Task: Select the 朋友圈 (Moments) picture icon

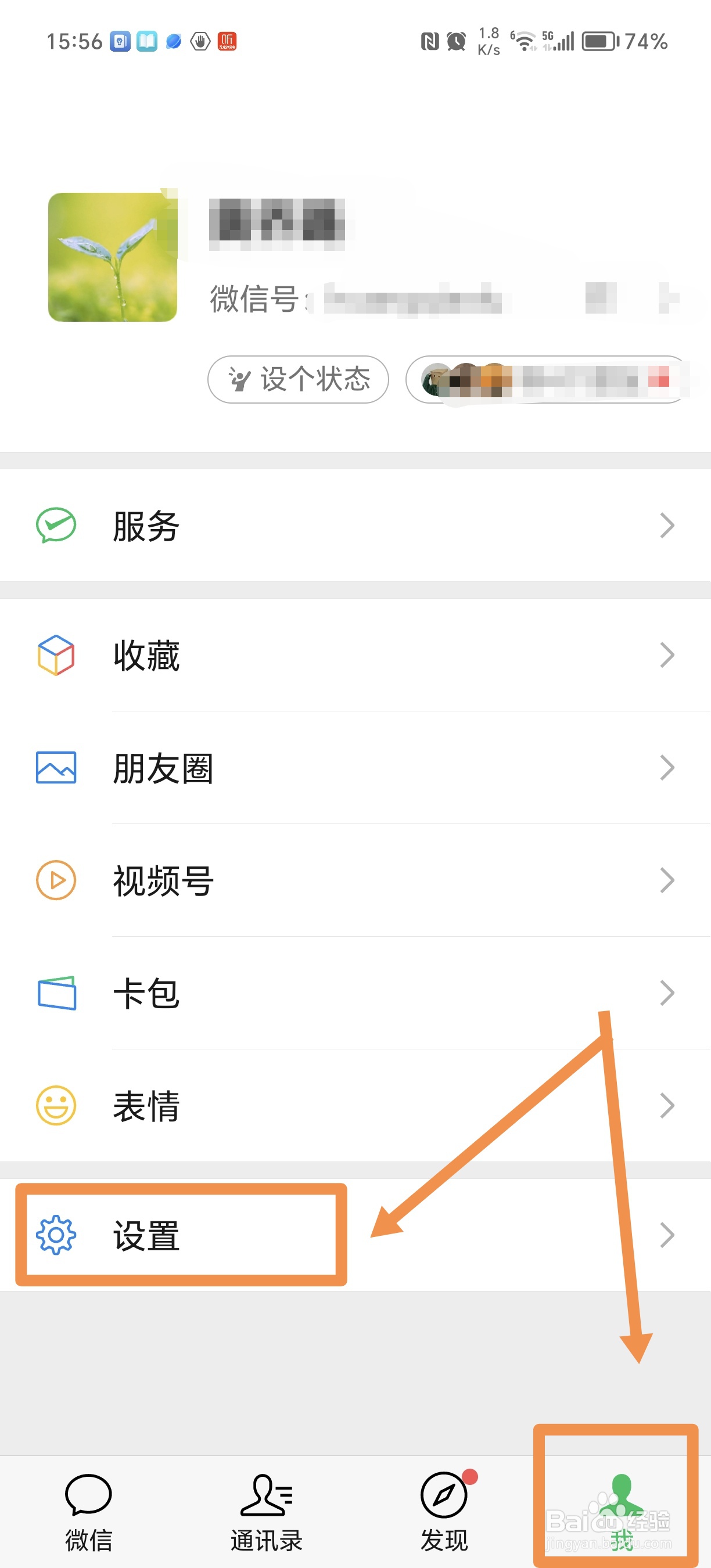Action: [55, 768]
